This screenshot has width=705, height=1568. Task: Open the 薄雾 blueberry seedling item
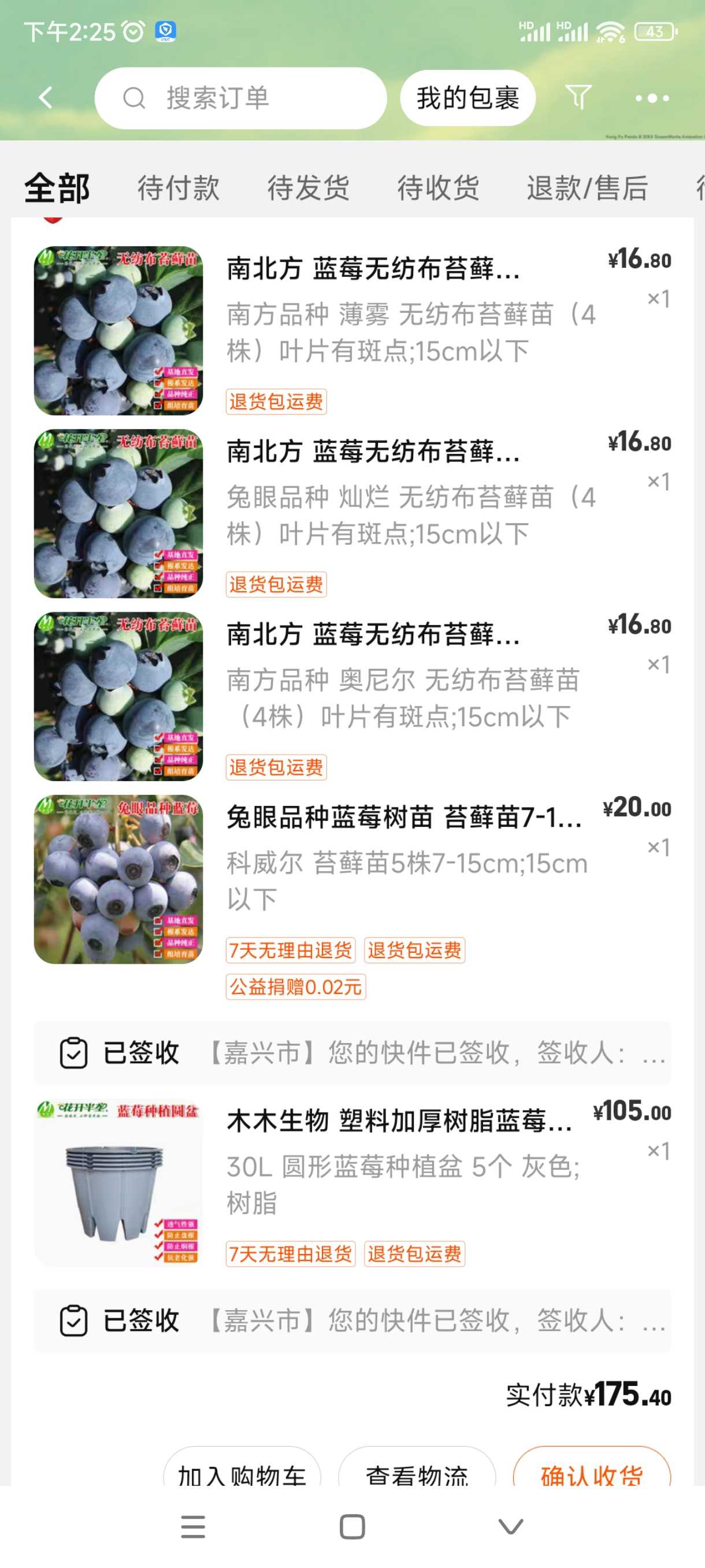[352, 331]
